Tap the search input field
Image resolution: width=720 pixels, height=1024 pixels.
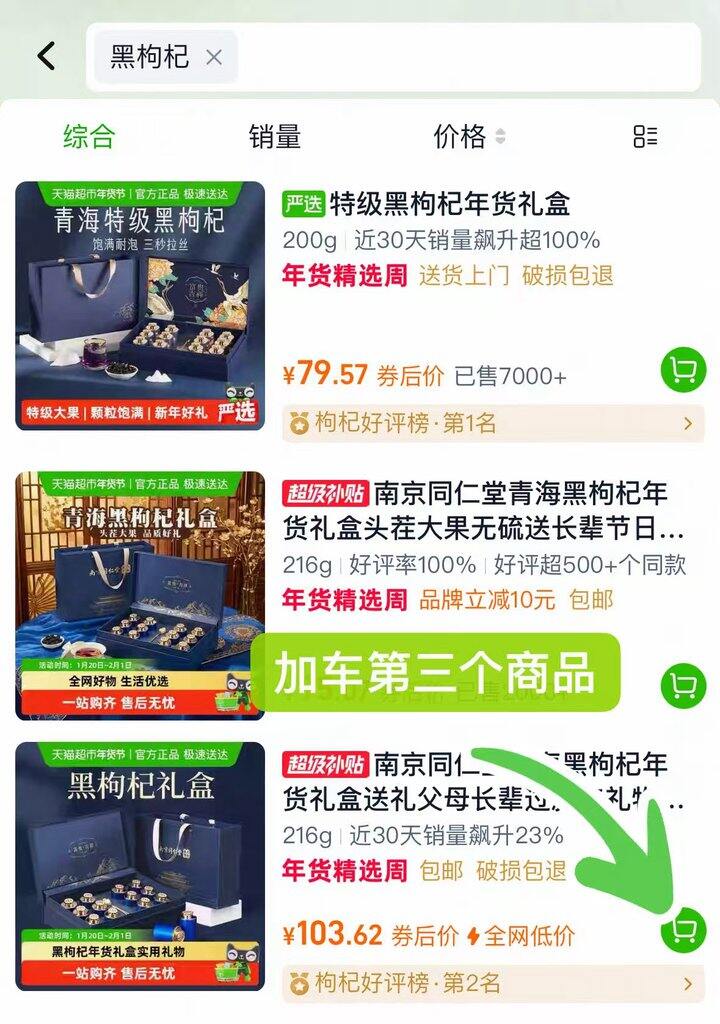[460, 57]
